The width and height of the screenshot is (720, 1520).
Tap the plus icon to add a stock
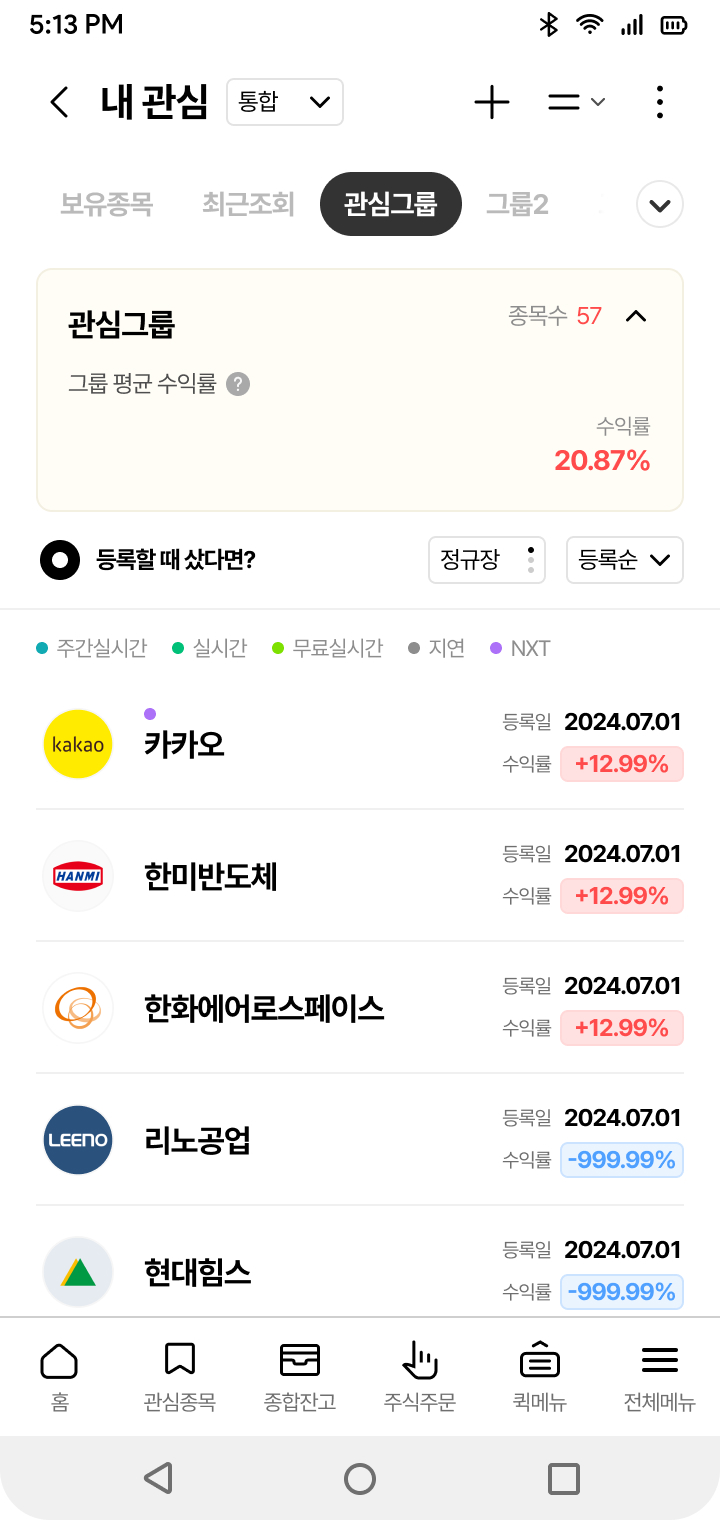[491, 101]
